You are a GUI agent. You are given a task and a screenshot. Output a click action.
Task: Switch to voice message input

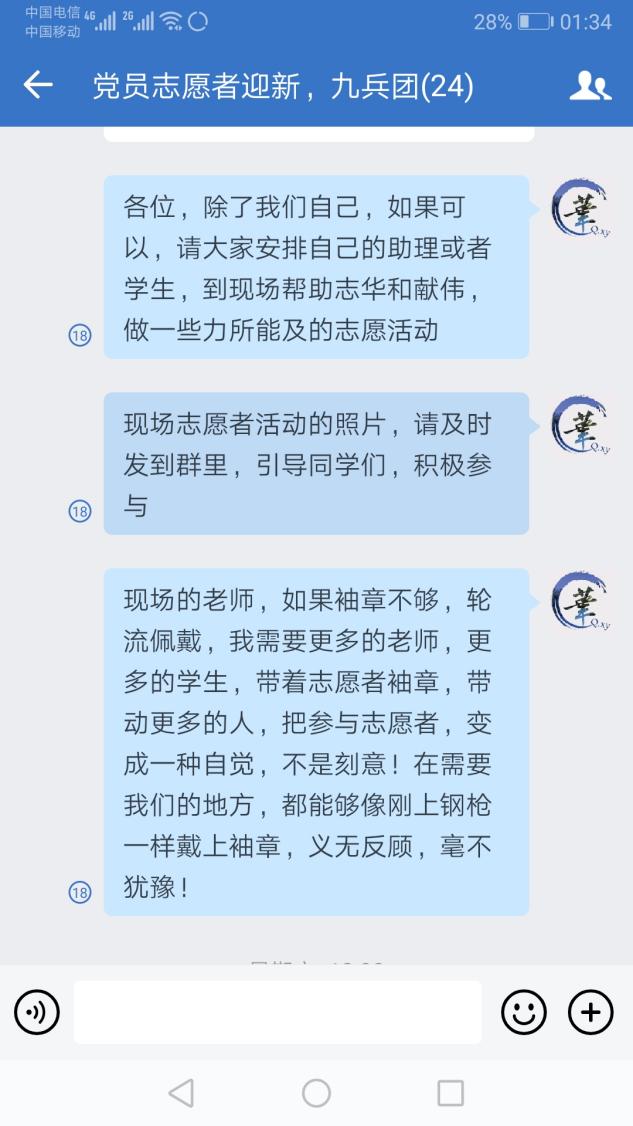pyautogui.click(x=36, y=1013)
